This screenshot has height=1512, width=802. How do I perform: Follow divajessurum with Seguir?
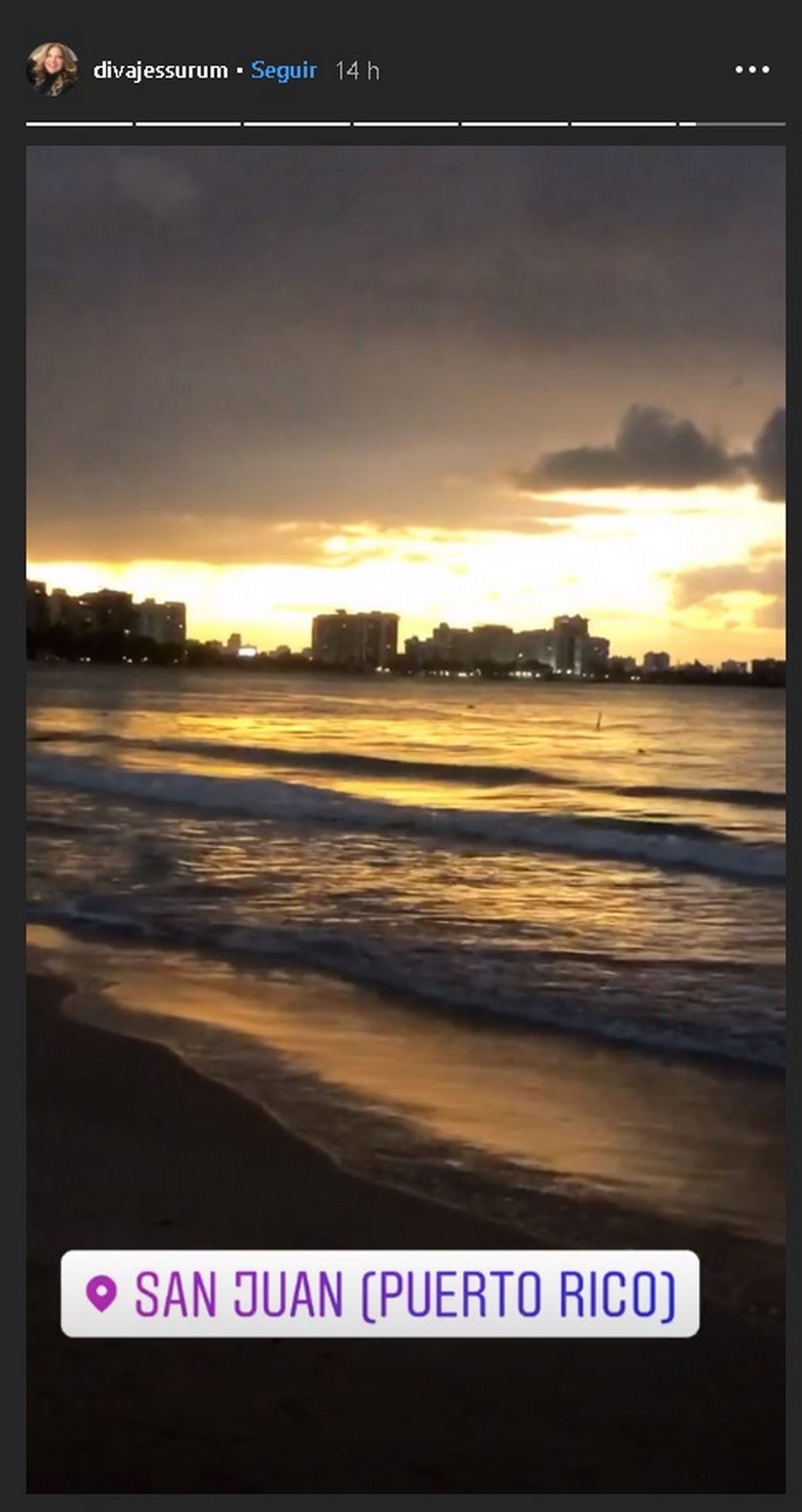(284, 71)
